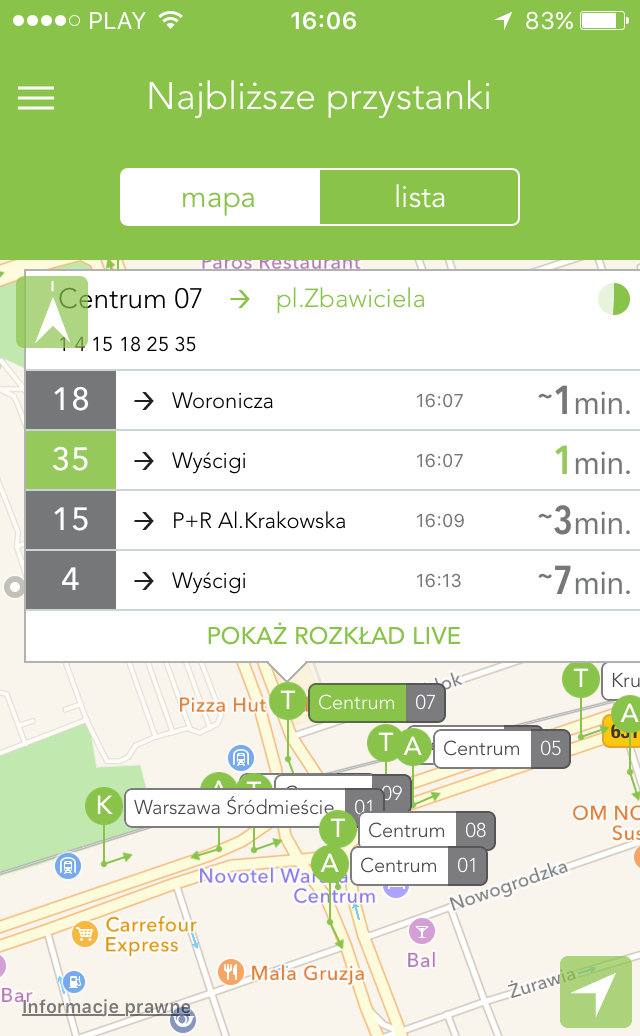The image size is (640, 1036).
Task: Open line 18 to Woronicza
Action: click(332, 400)
